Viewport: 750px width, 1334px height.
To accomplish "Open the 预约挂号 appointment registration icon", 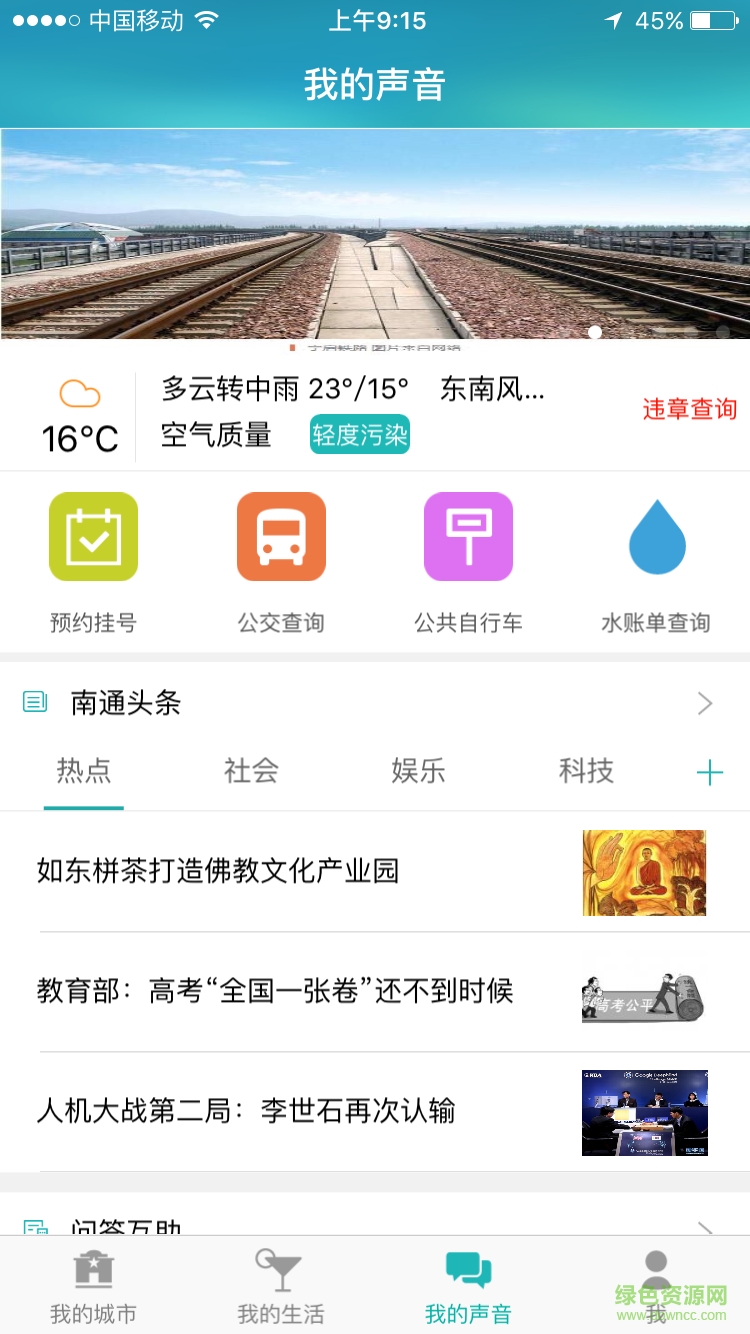I will 93,536.
